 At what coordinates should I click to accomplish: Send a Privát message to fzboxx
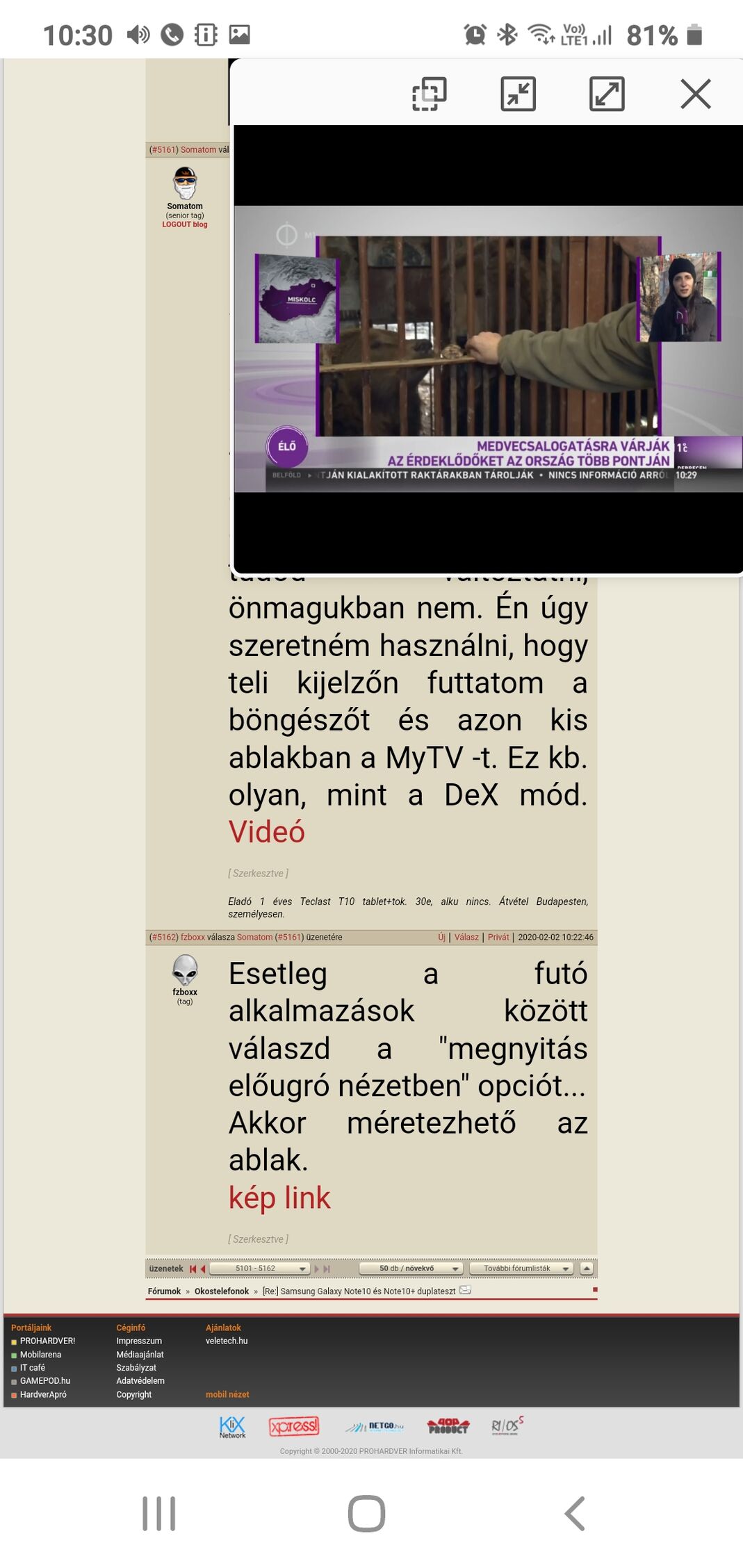(x=498, y=937)
